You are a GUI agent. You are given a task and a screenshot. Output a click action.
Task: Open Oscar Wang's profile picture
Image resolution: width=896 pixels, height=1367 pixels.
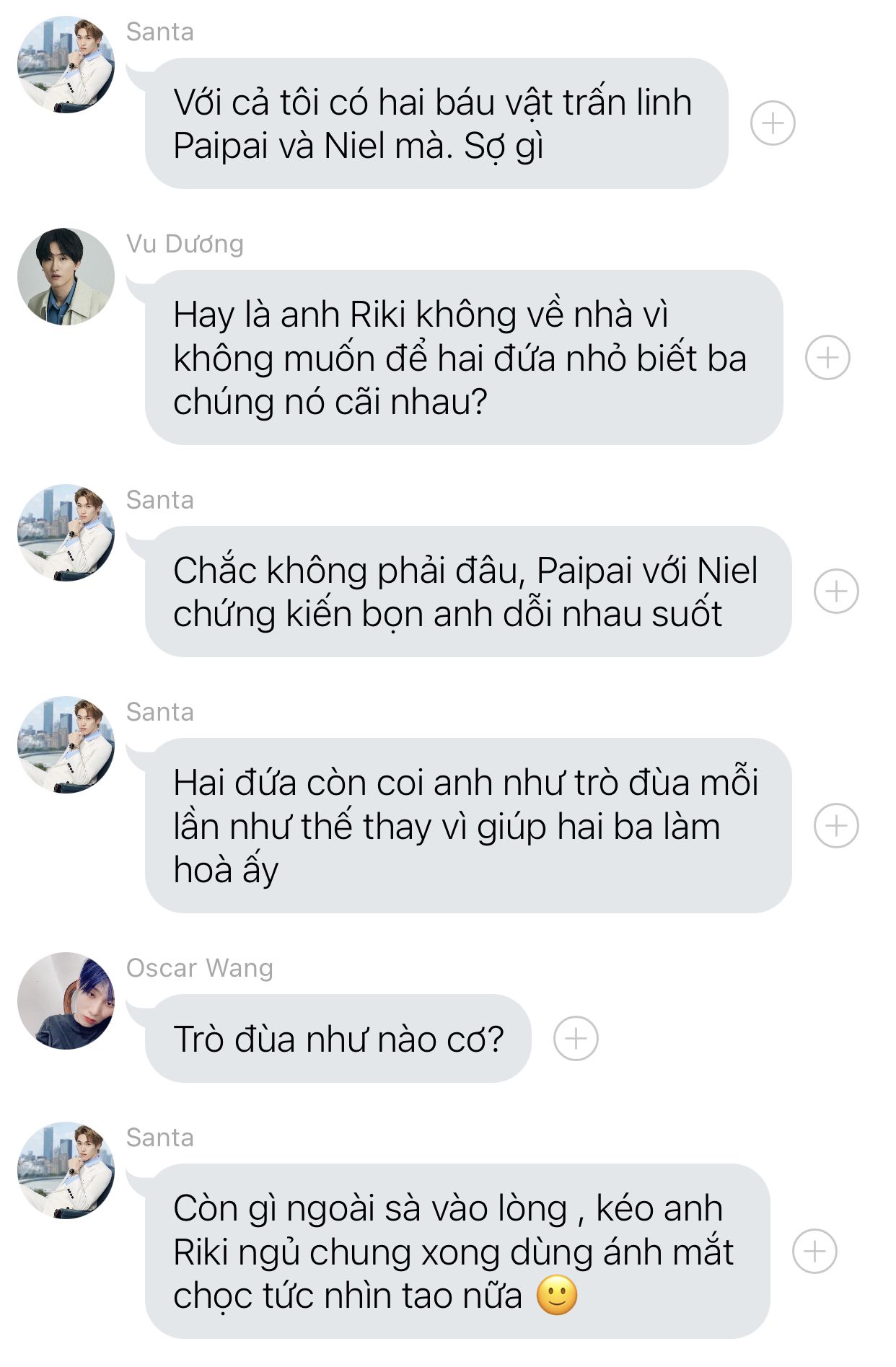click(x=66, y=1001)
